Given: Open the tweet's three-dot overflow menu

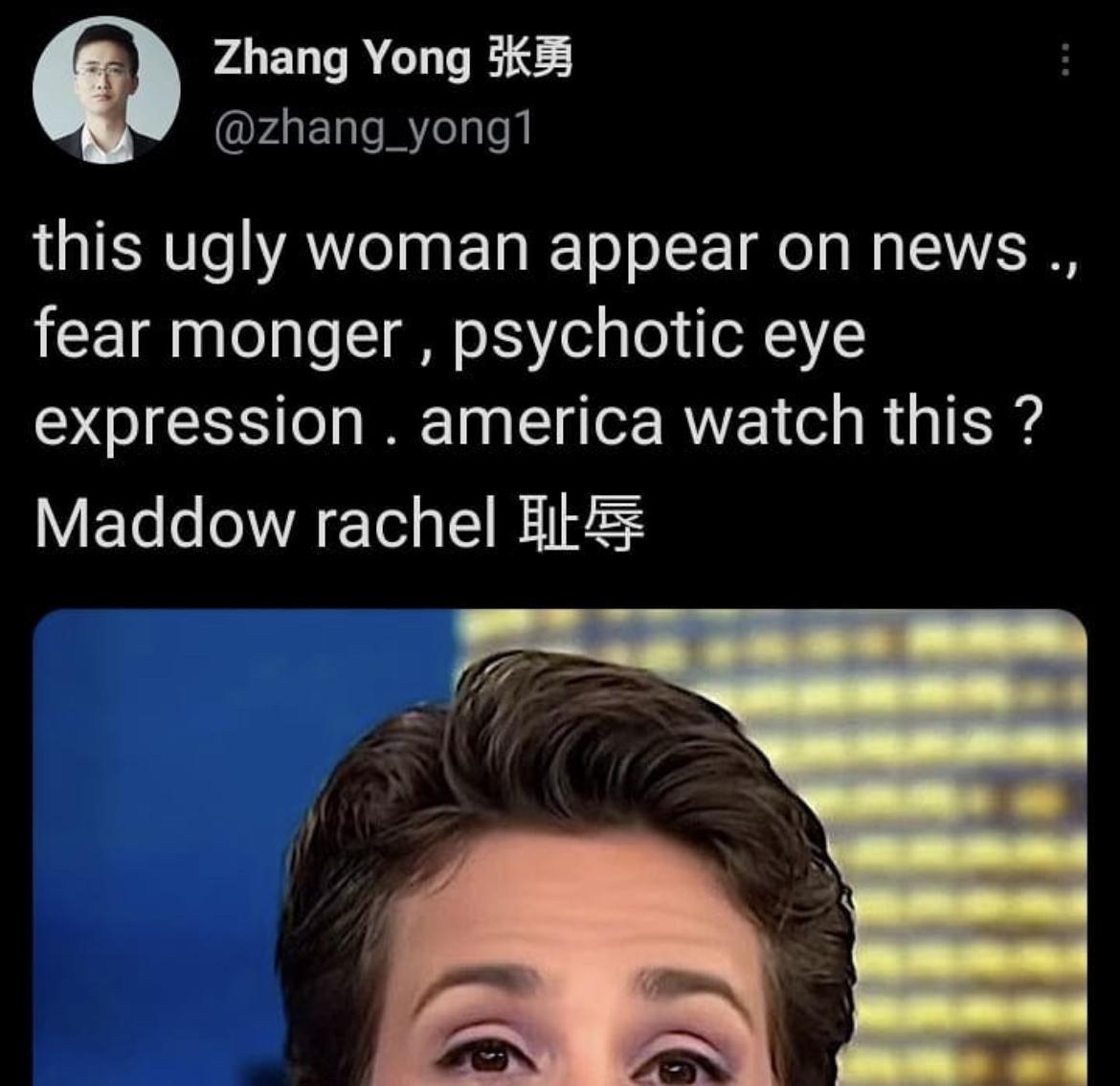Looking at the screenshot, I should coord(1064,60).
